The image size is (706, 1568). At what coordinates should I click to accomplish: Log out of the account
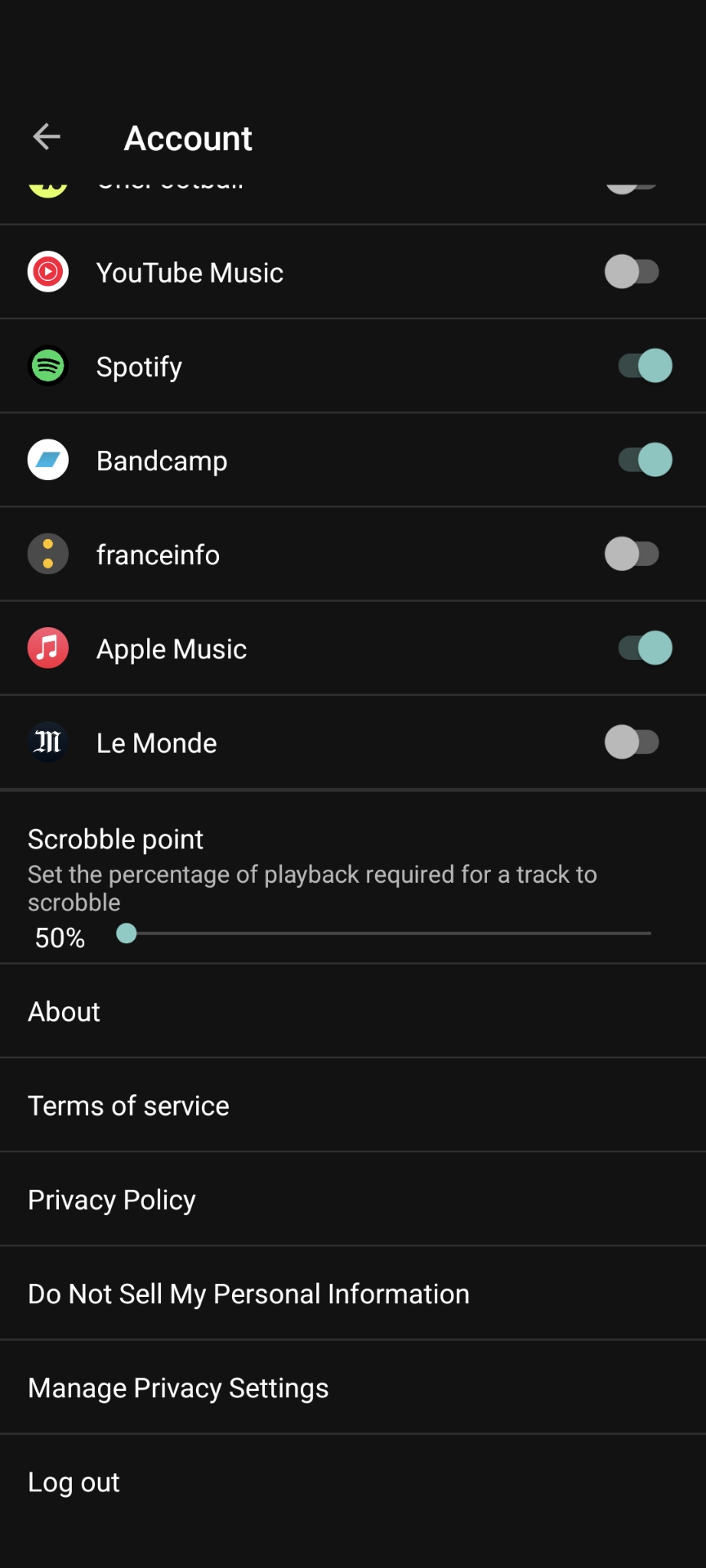point(74,1481)
